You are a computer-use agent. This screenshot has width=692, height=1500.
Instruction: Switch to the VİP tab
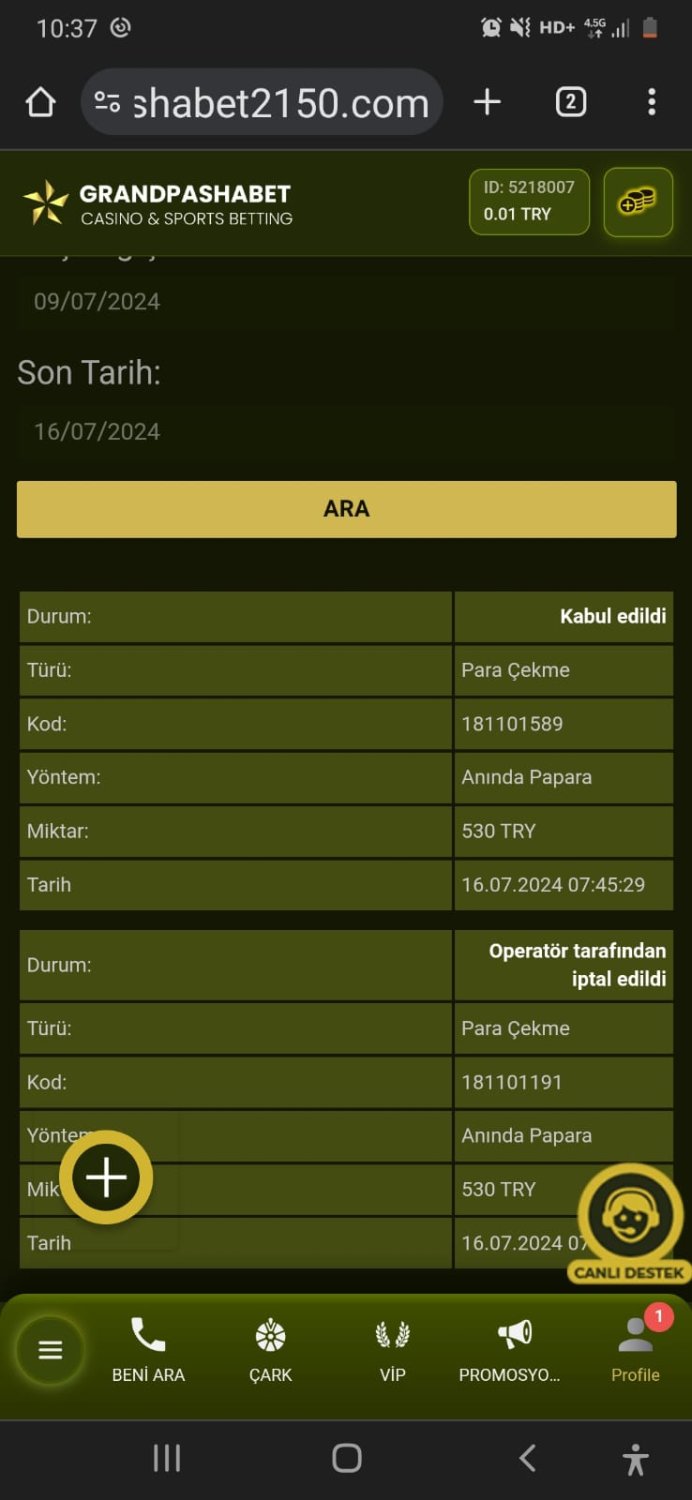[392, 1350]
